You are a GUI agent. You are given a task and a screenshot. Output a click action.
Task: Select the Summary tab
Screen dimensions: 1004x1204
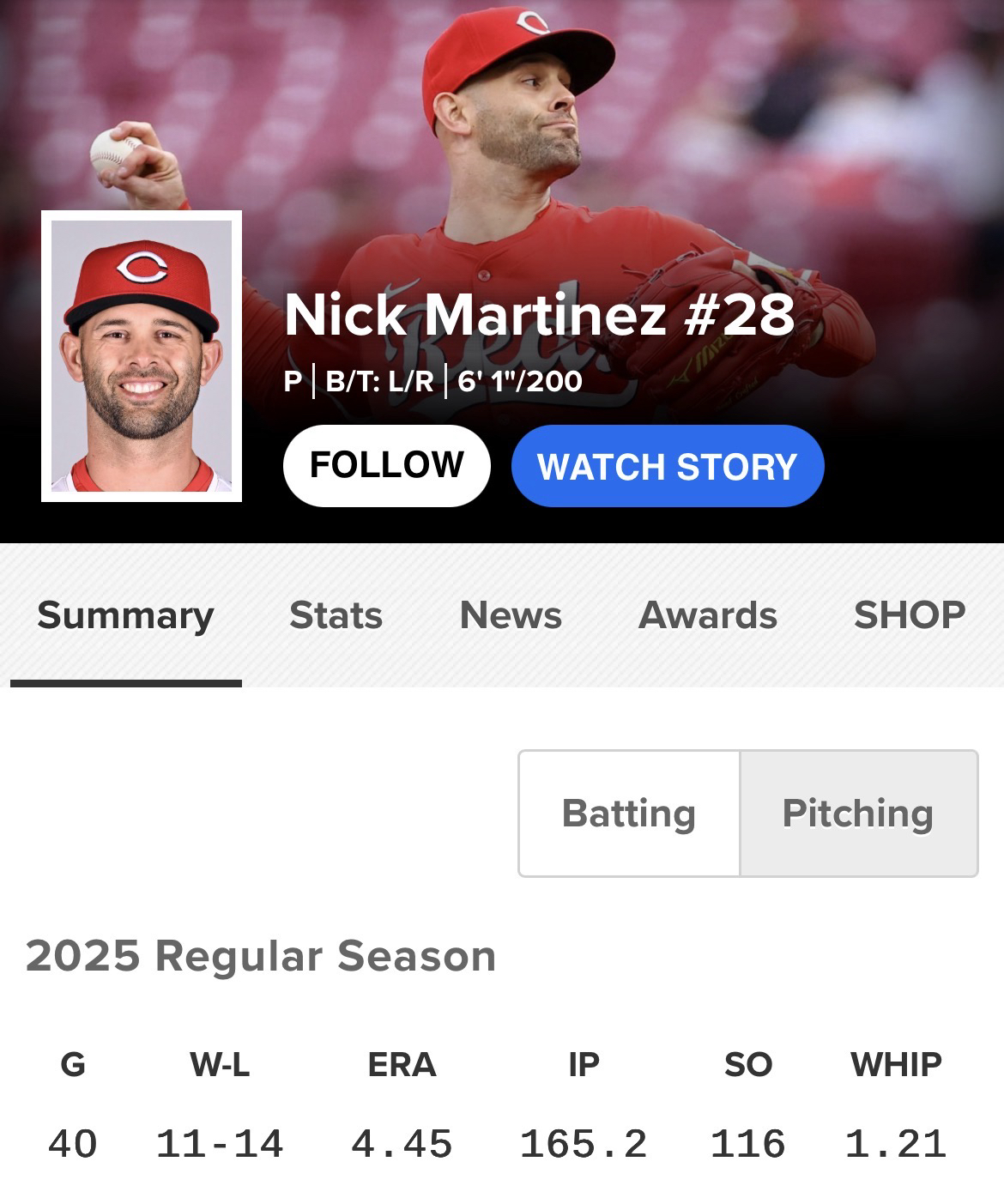pos(125,615)
